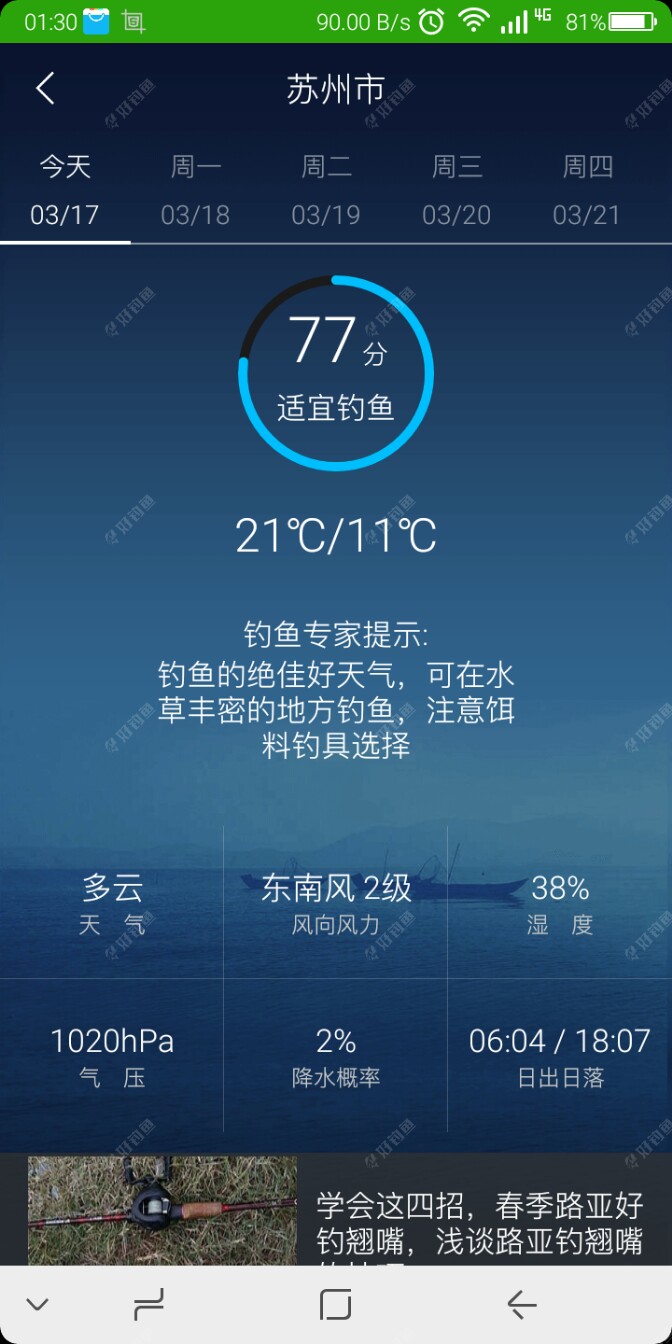
Task: Open the 春季路亚钓翘嘴 article
Action: [478, 1222]
